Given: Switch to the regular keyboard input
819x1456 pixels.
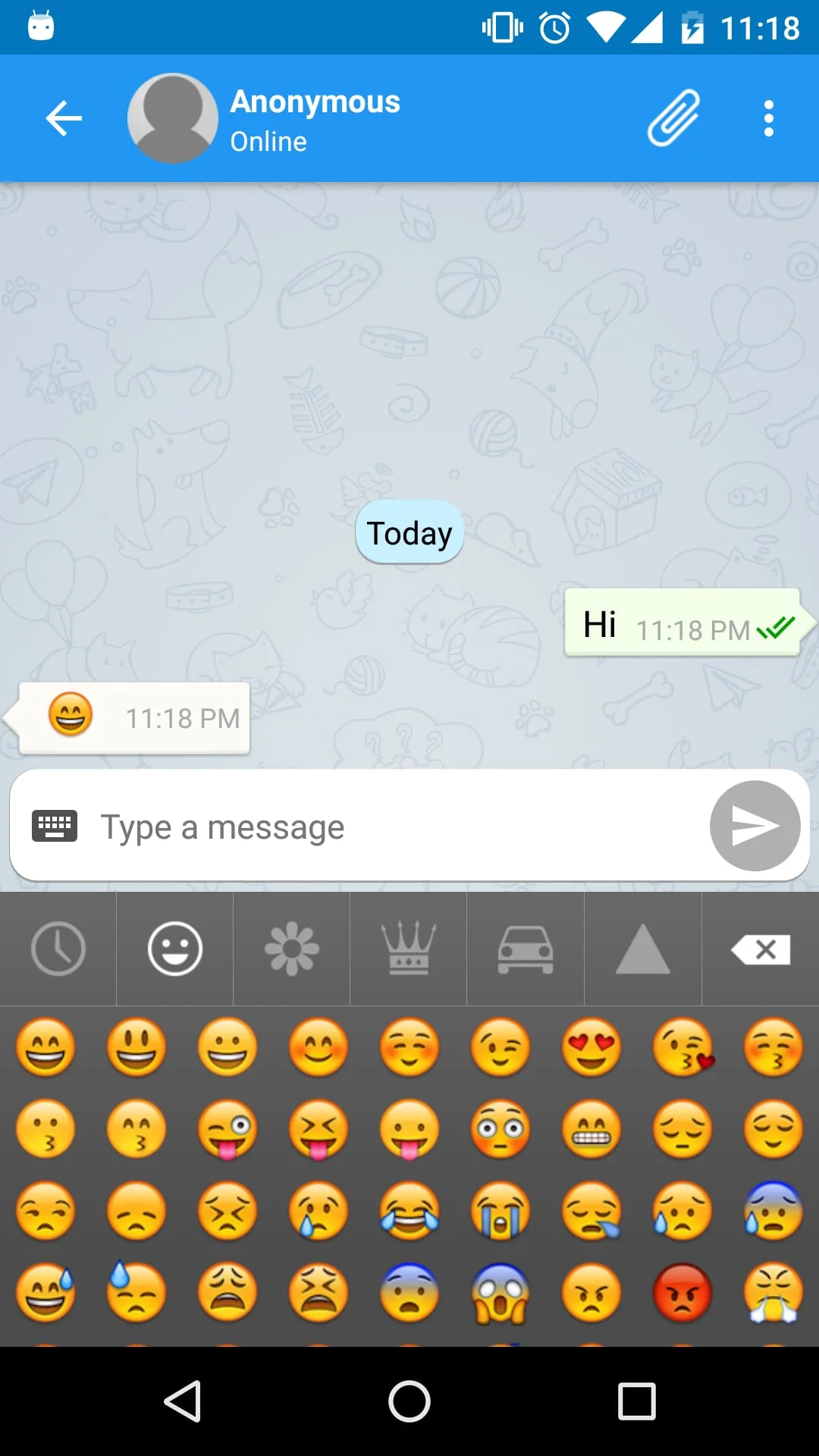Looking at the screenshot, I should click(x=54, y=825).
